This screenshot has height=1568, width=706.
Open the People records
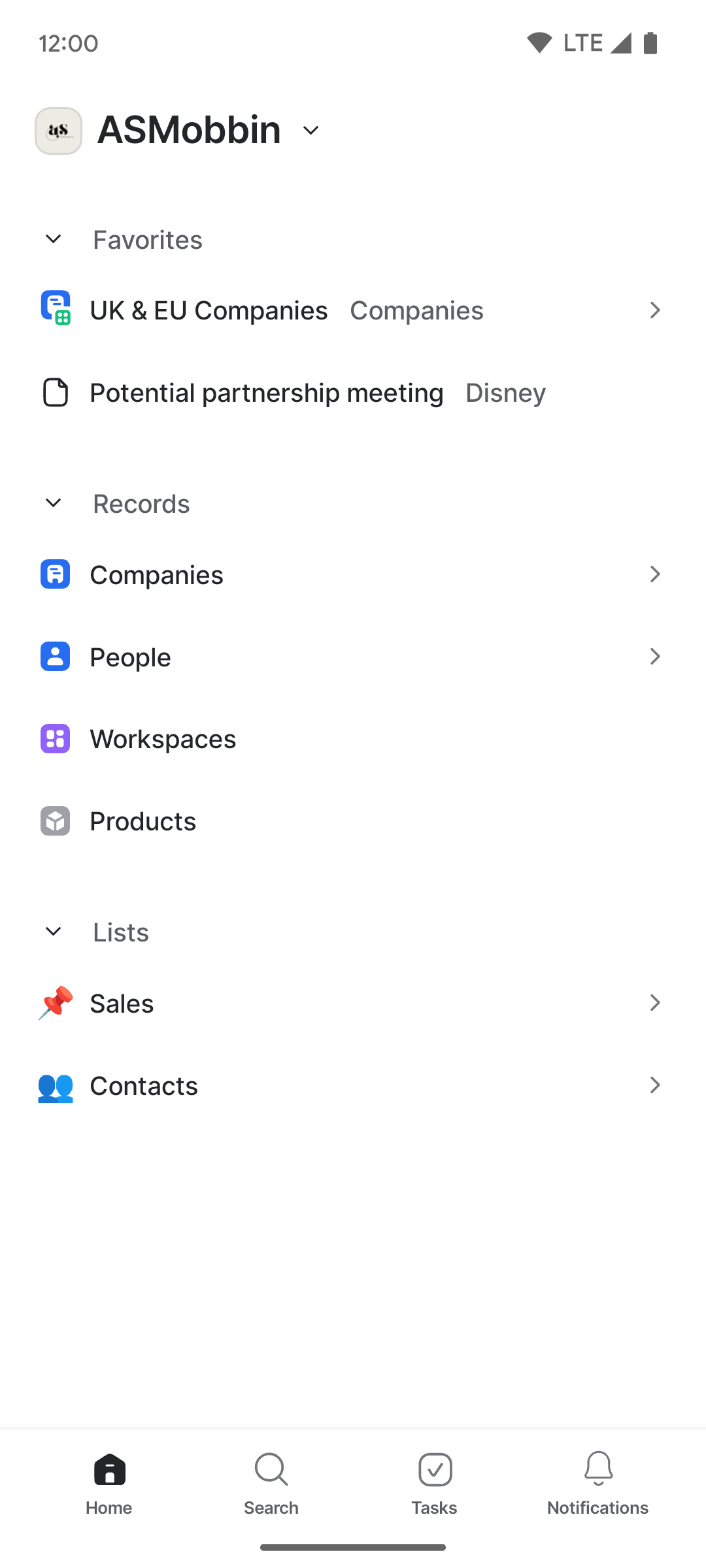click(x=353, y=657)
